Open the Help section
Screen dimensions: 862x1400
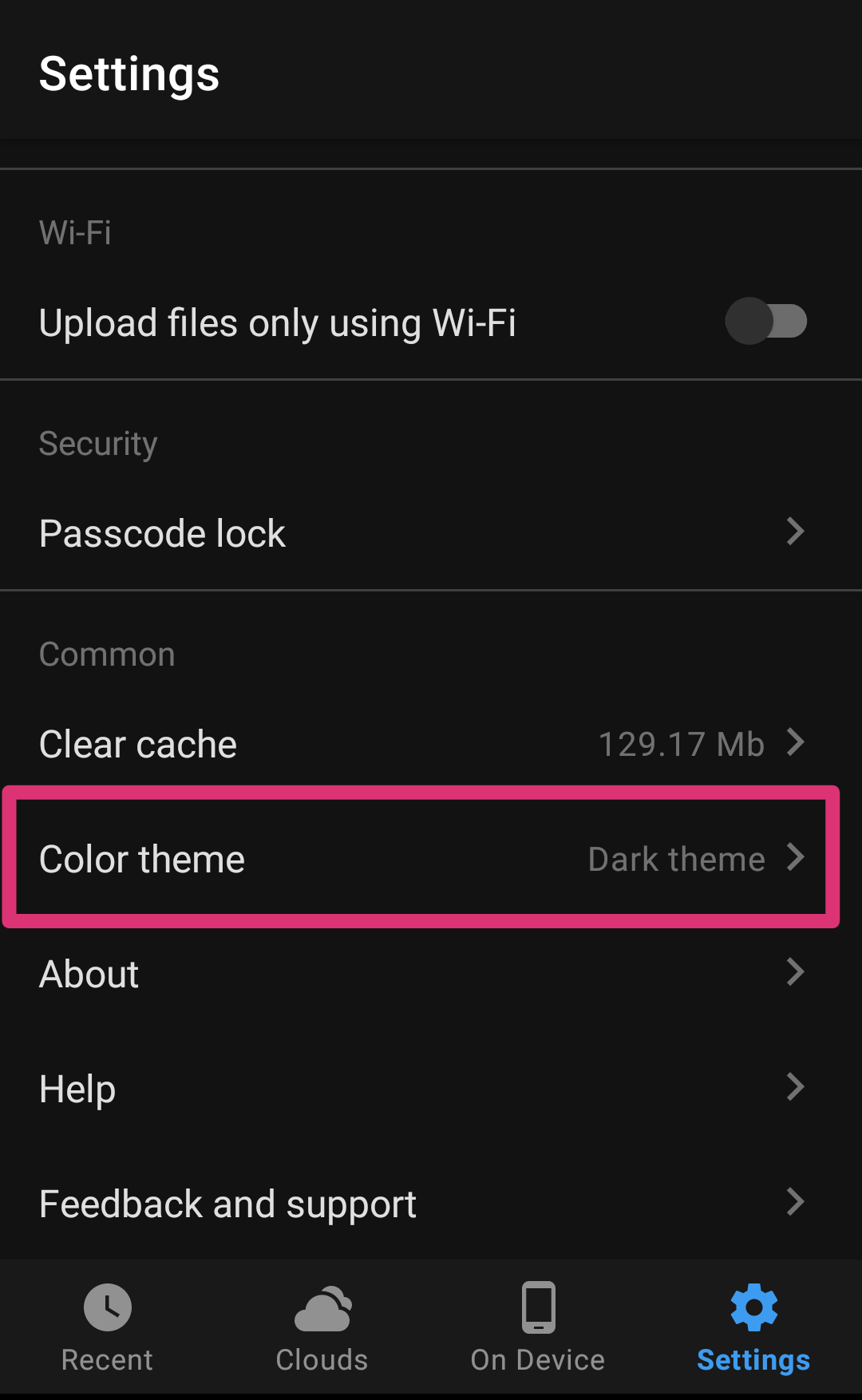(x=431, y=1088)
